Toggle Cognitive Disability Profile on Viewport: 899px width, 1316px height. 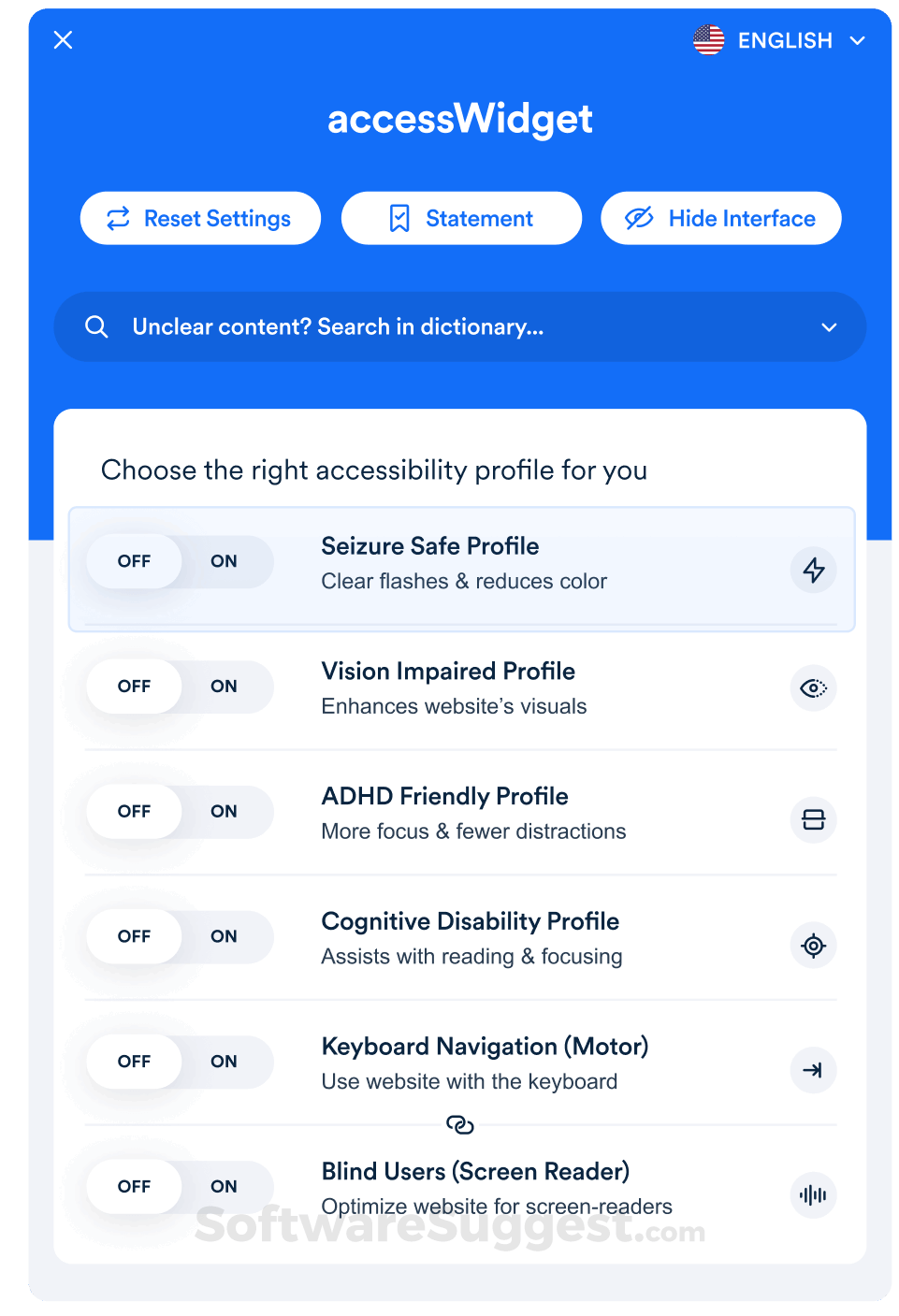[x=224, y=936]
